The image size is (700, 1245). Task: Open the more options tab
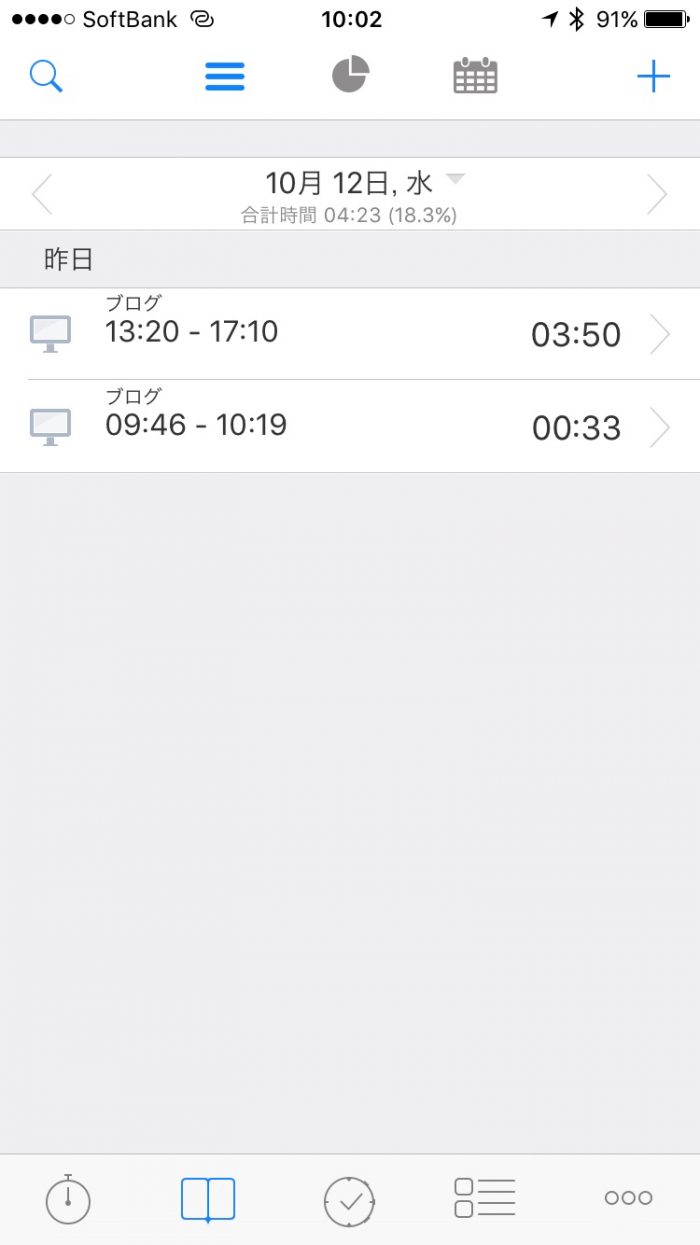[x=628, y=1198]
